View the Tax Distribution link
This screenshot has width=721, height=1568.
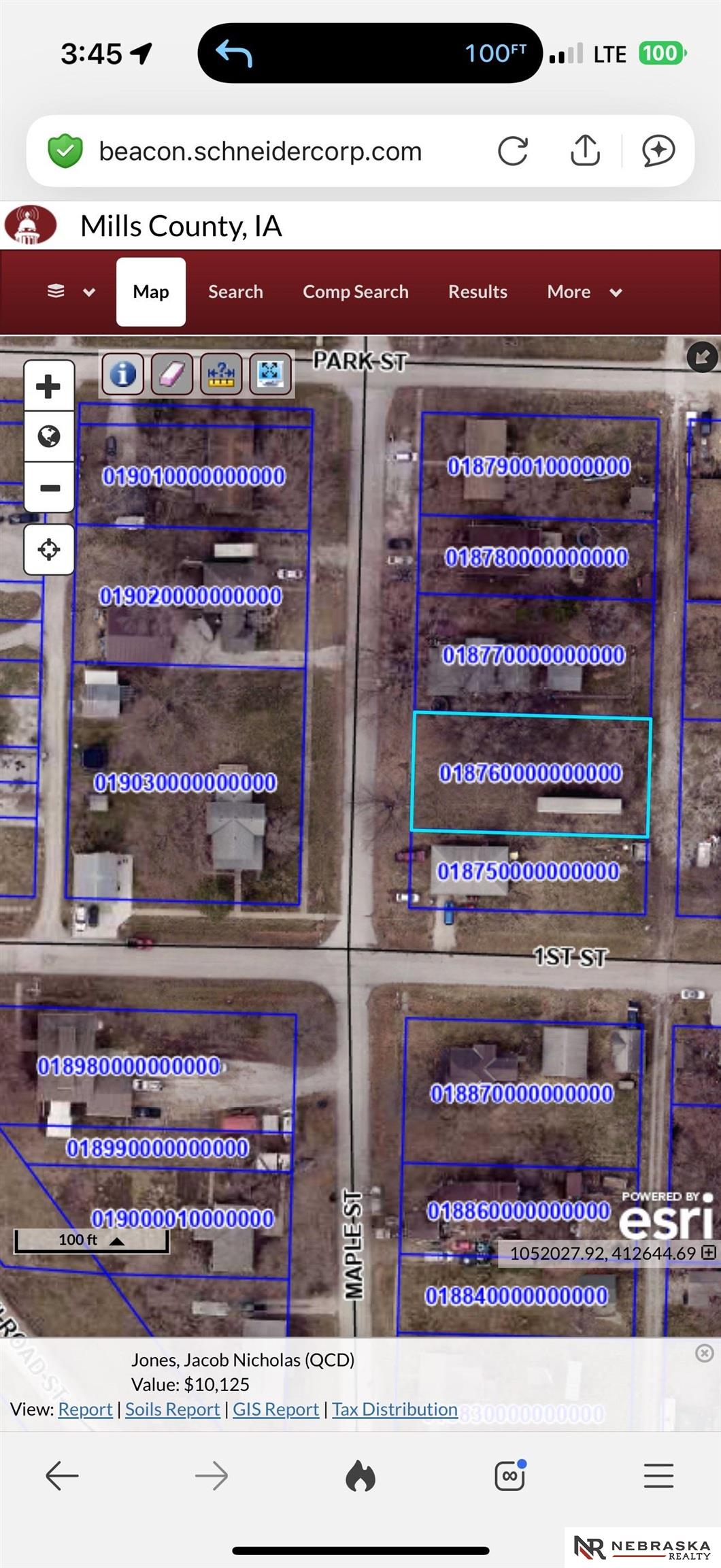395,1409
